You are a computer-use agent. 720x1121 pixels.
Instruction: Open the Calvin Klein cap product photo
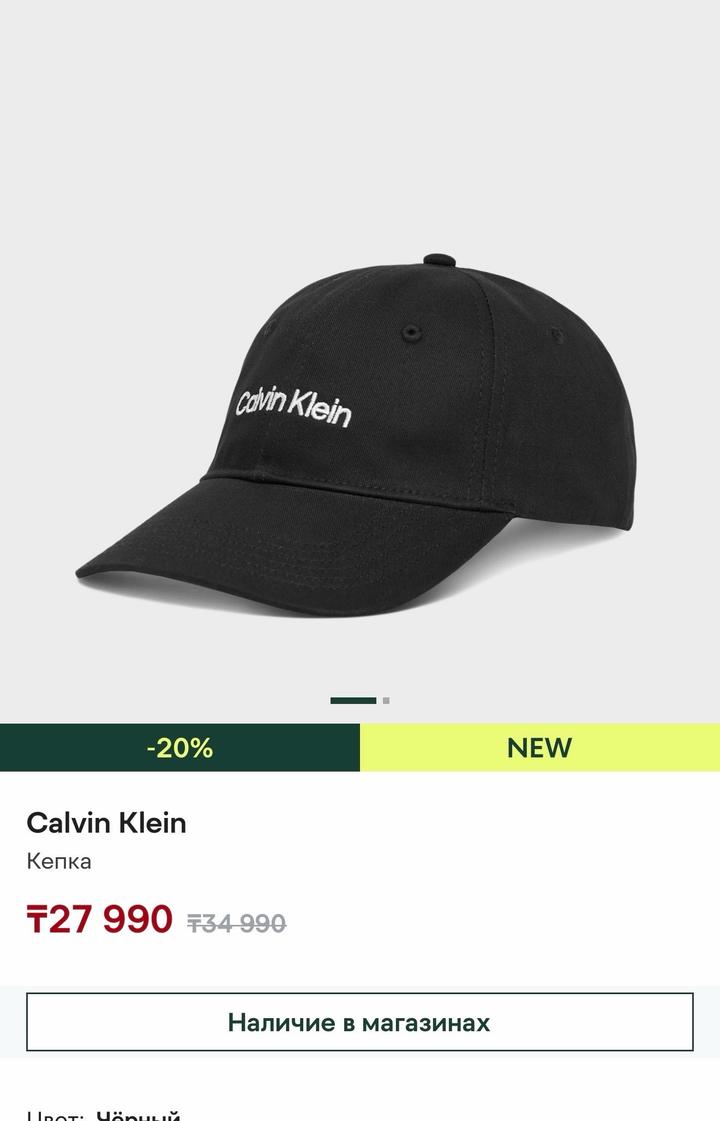point(360,430)
